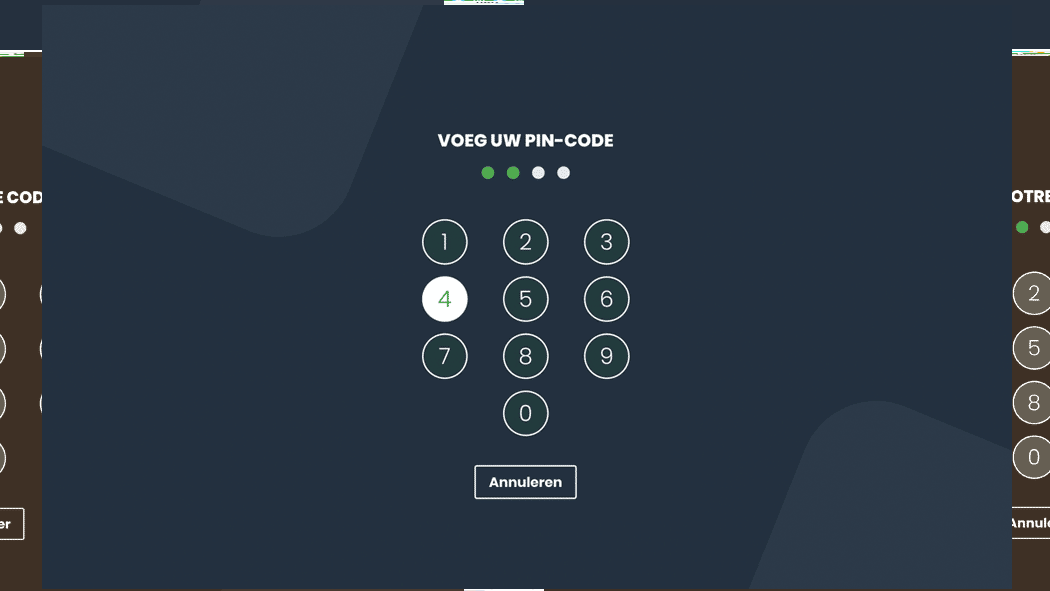The image size is (1050, 591).
Task: Cancel PIN entry with Annuleren
Action: [525, 482]
